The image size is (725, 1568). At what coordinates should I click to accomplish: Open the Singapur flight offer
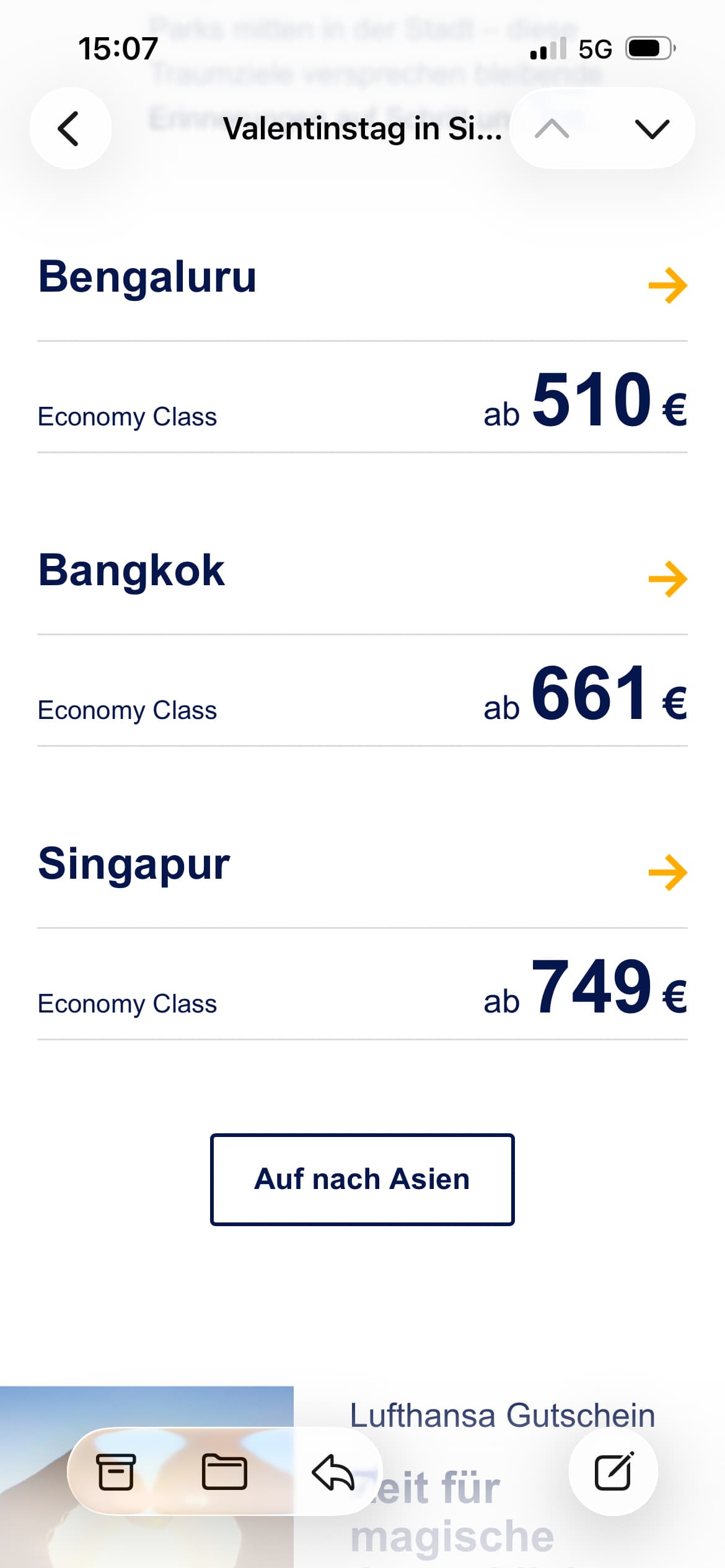point(667,873)
